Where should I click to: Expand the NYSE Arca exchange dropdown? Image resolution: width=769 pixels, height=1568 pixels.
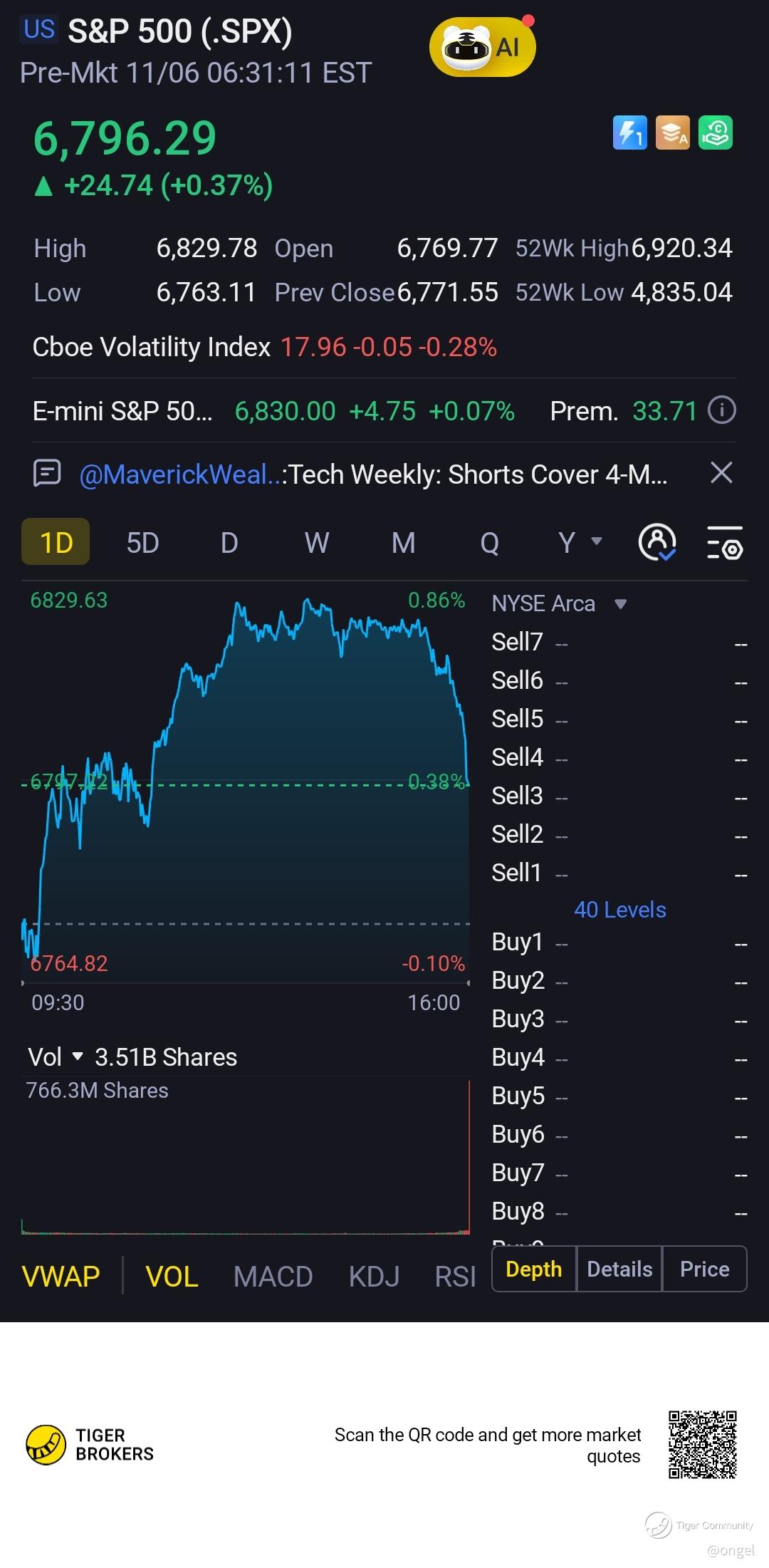559,603
